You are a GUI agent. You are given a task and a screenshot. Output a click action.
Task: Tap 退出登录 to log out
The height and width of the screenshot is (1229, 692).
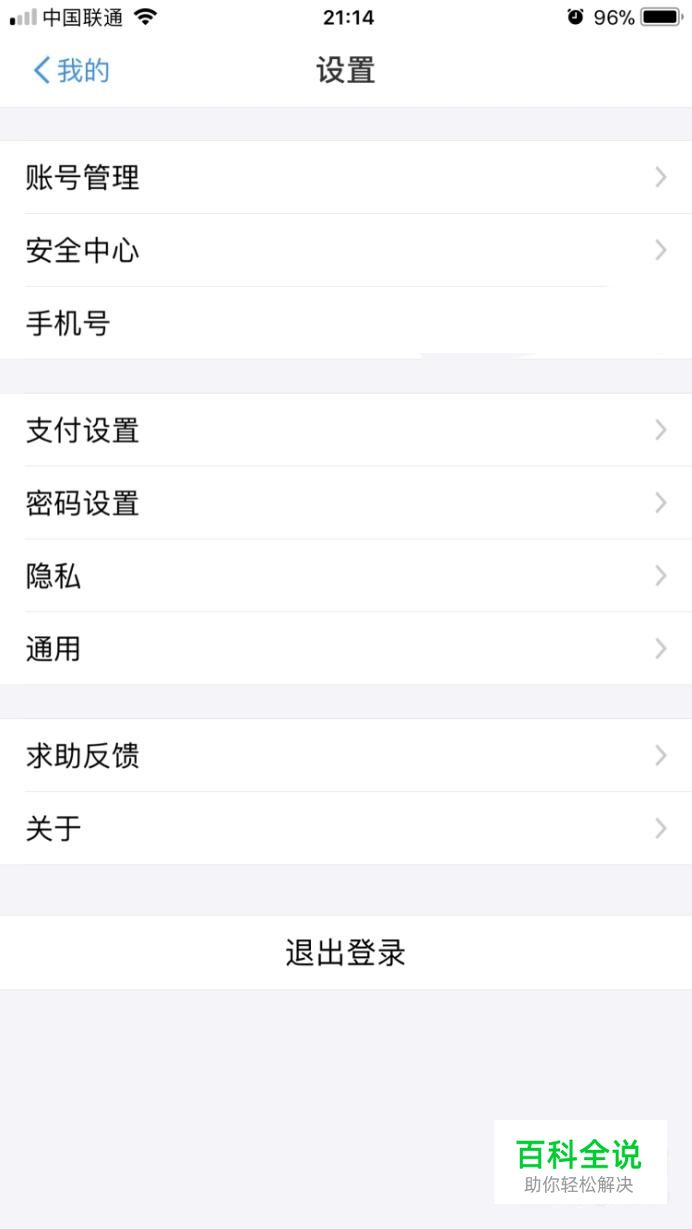pos(346,953)
